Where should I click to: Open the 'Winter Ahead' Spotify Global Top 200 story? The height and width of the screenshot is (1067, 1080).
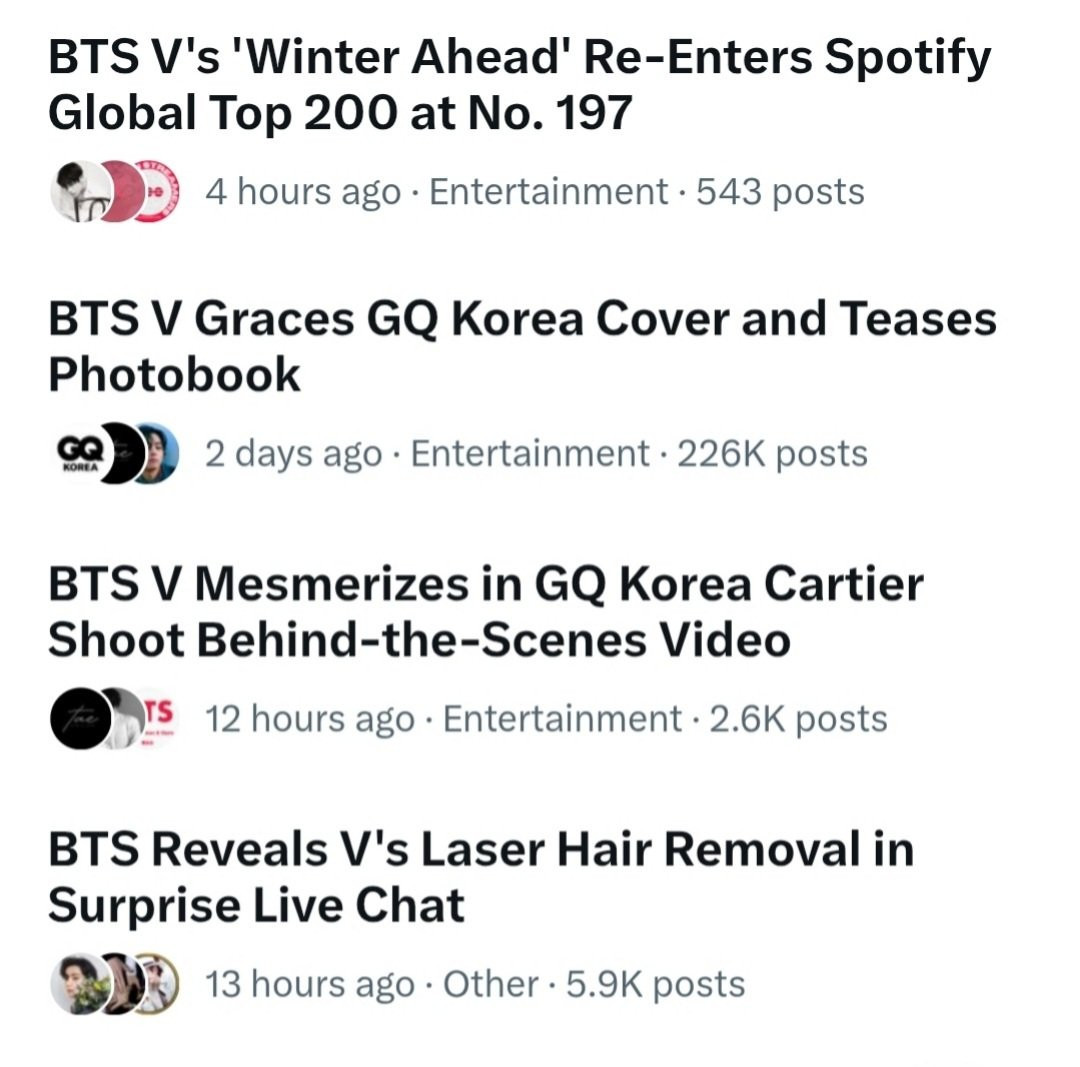coord(519,87)
